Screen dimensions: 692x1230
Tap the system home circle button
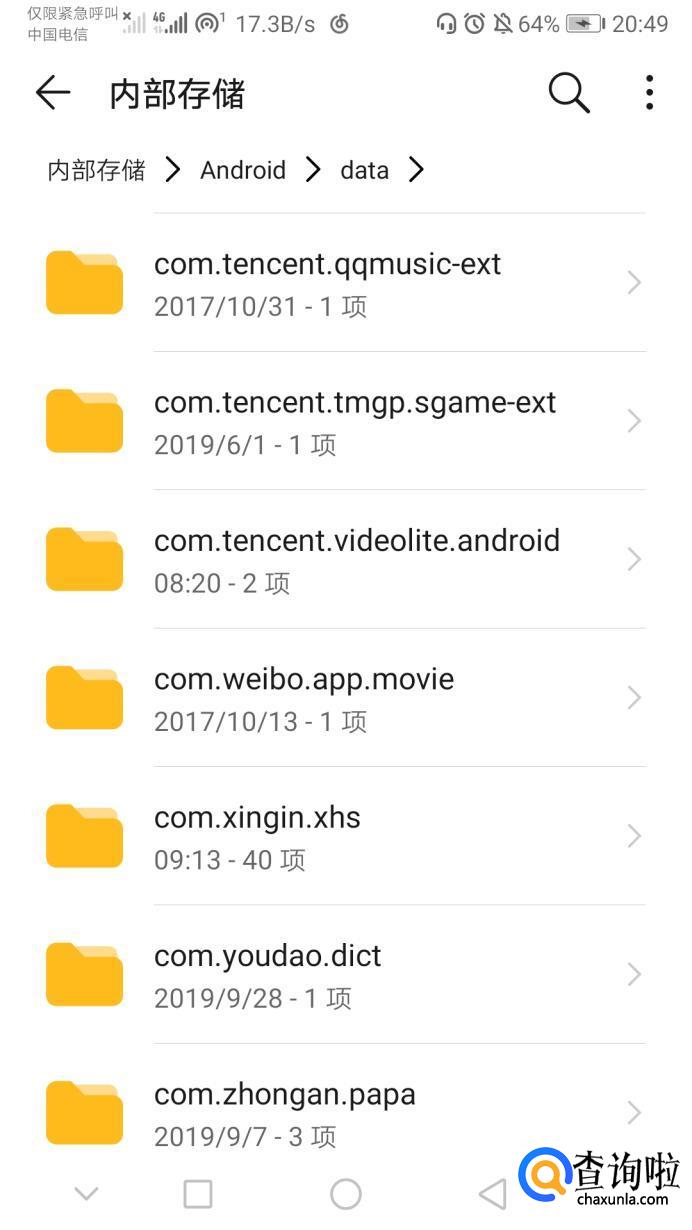(x=345, y=1193)
